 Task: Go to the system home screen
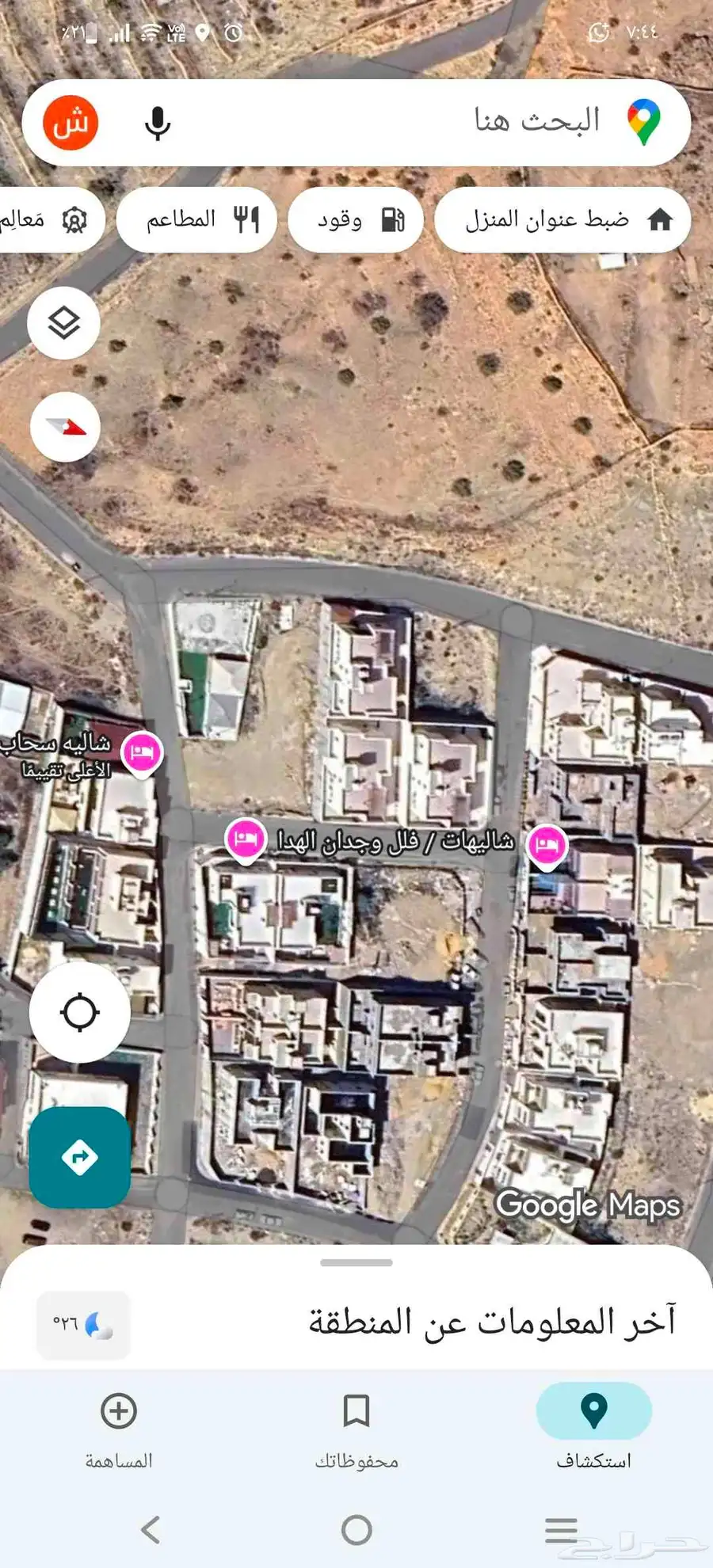pyautogui.click(x=356, y=1530)
